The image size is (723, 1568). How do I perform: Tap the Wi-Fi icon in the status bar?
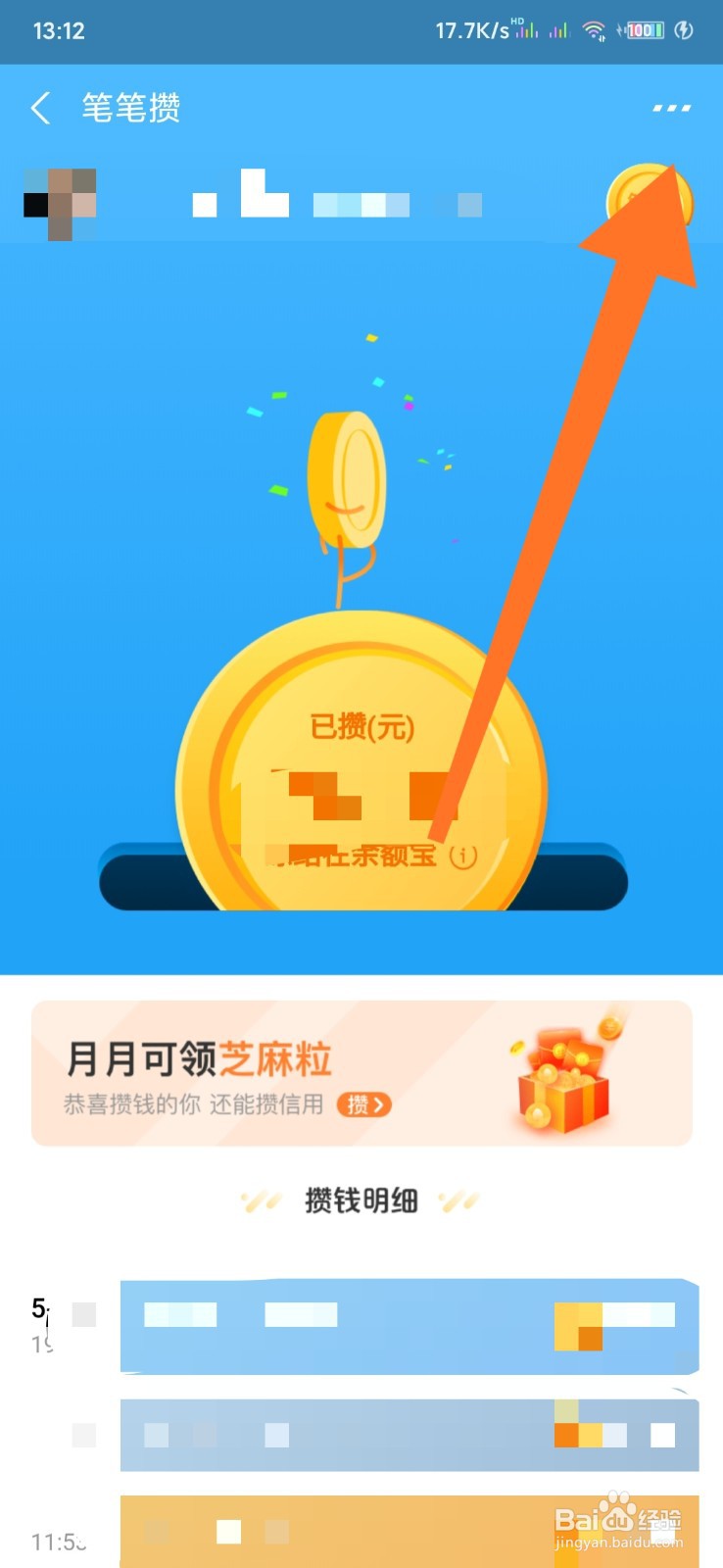point(593,30)
